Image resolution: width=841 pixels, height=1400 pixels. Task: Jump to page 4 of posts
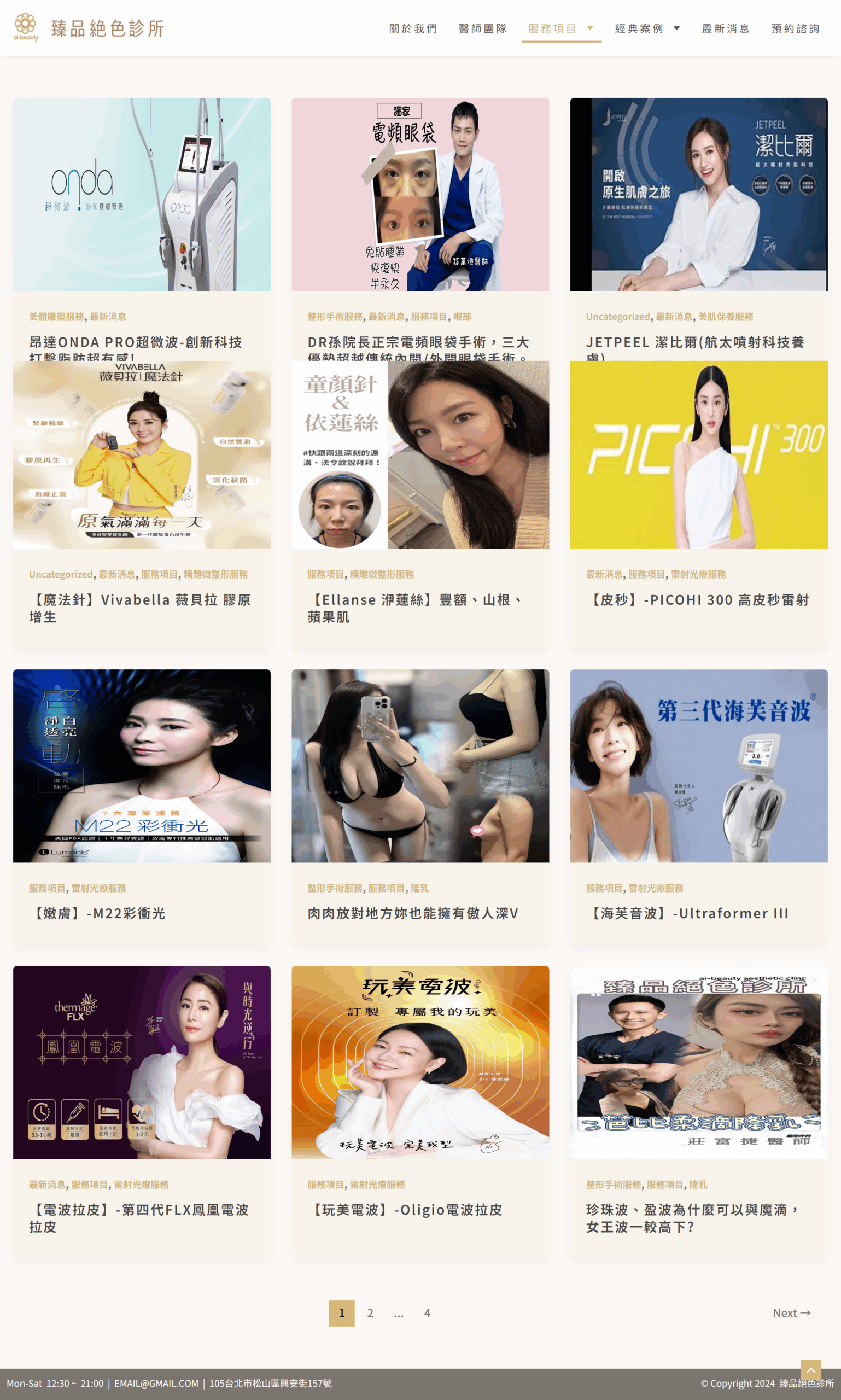tap(427, 1312)
